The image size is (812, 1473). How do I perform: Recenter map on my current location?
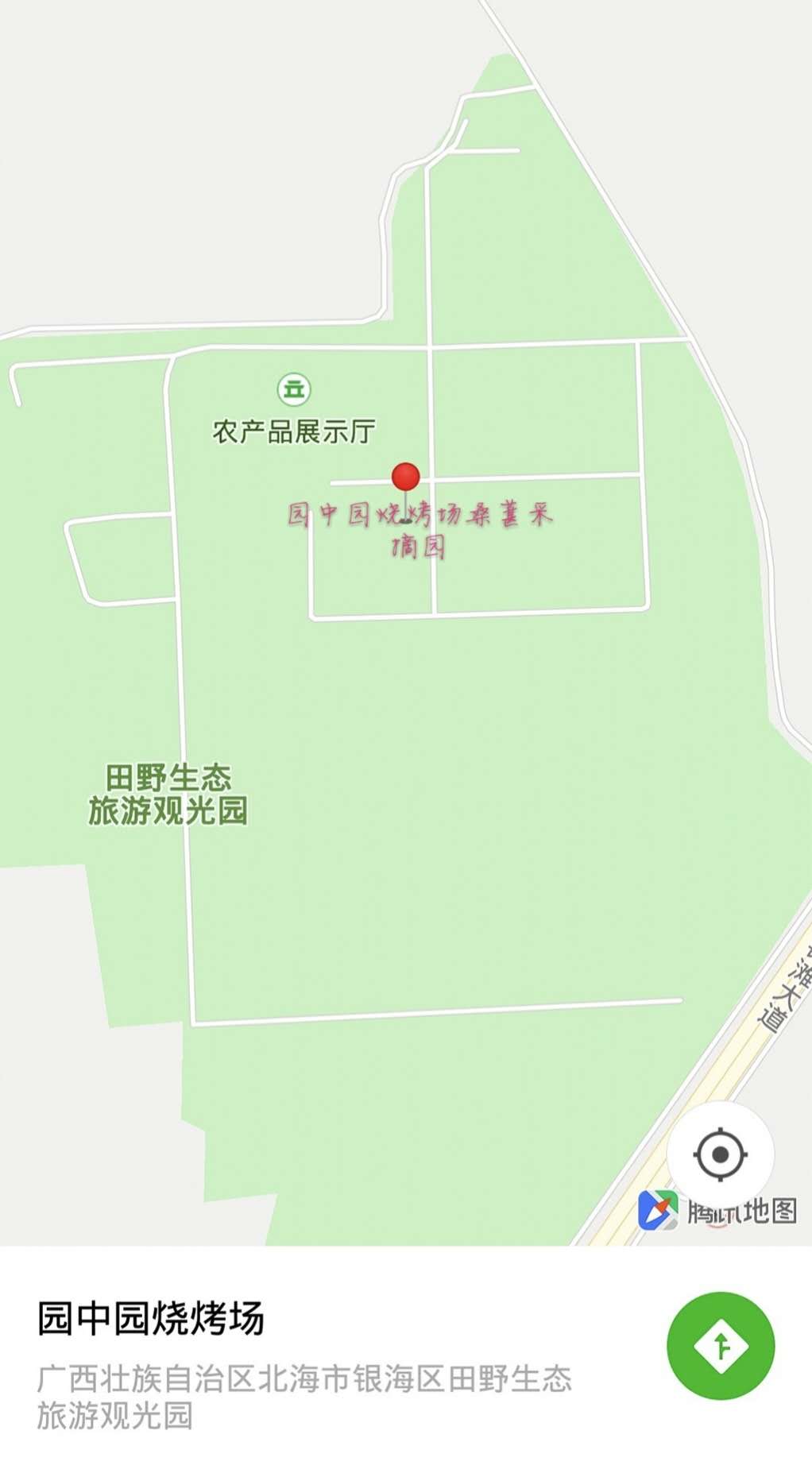[x=720, y=1154]
